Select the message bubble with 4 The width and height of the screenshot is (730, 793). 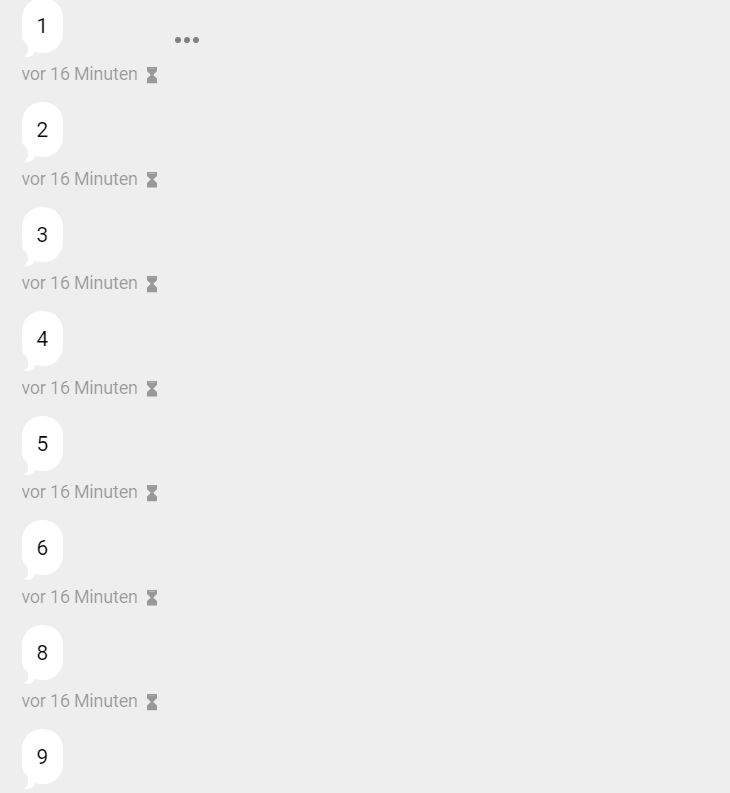[42, 339]
